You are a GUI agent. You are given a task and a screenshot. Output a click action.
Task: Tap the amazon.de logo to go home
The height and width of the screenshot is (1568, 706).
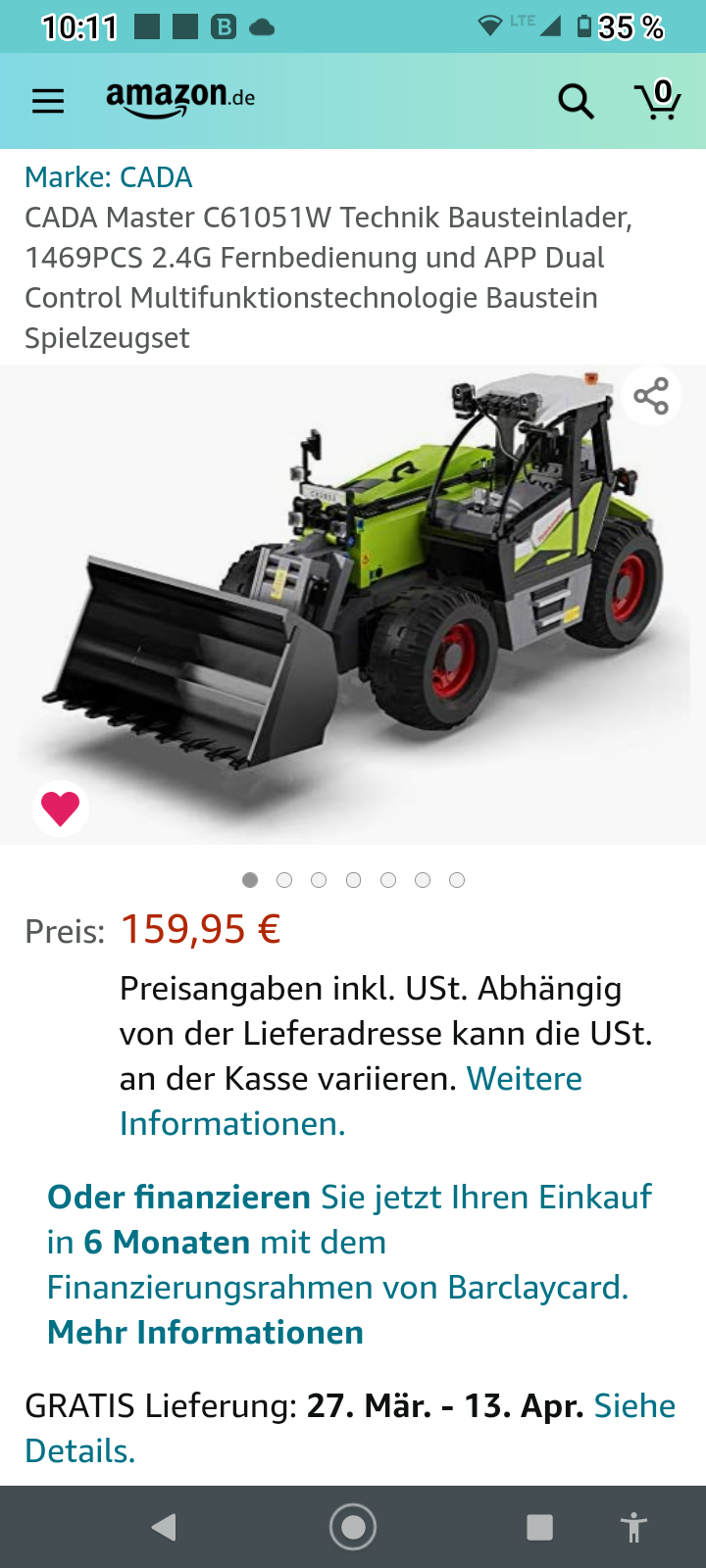tap(180, 98)
